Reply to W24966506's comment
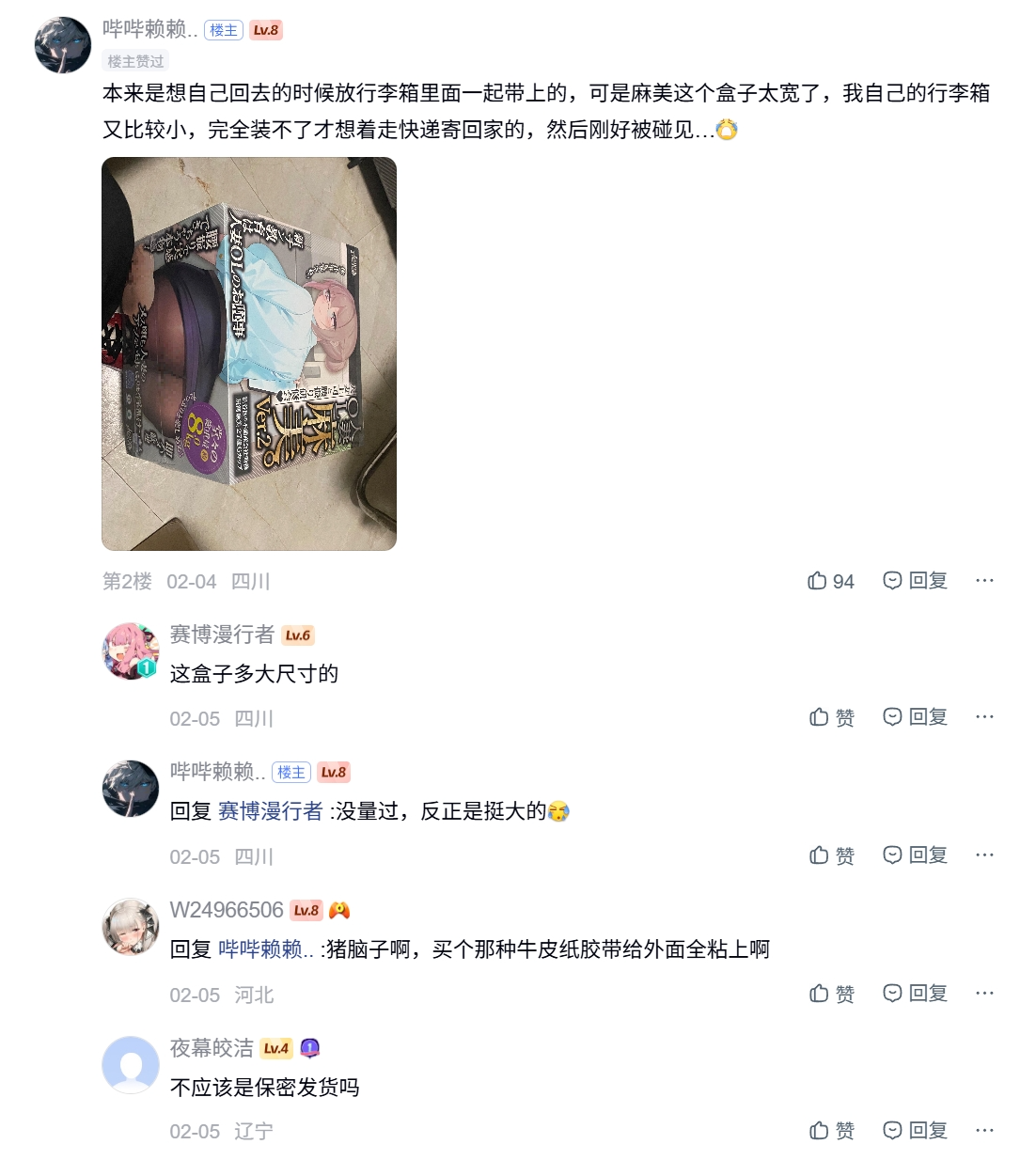Screen dimensions: 1036x1160 915,994
